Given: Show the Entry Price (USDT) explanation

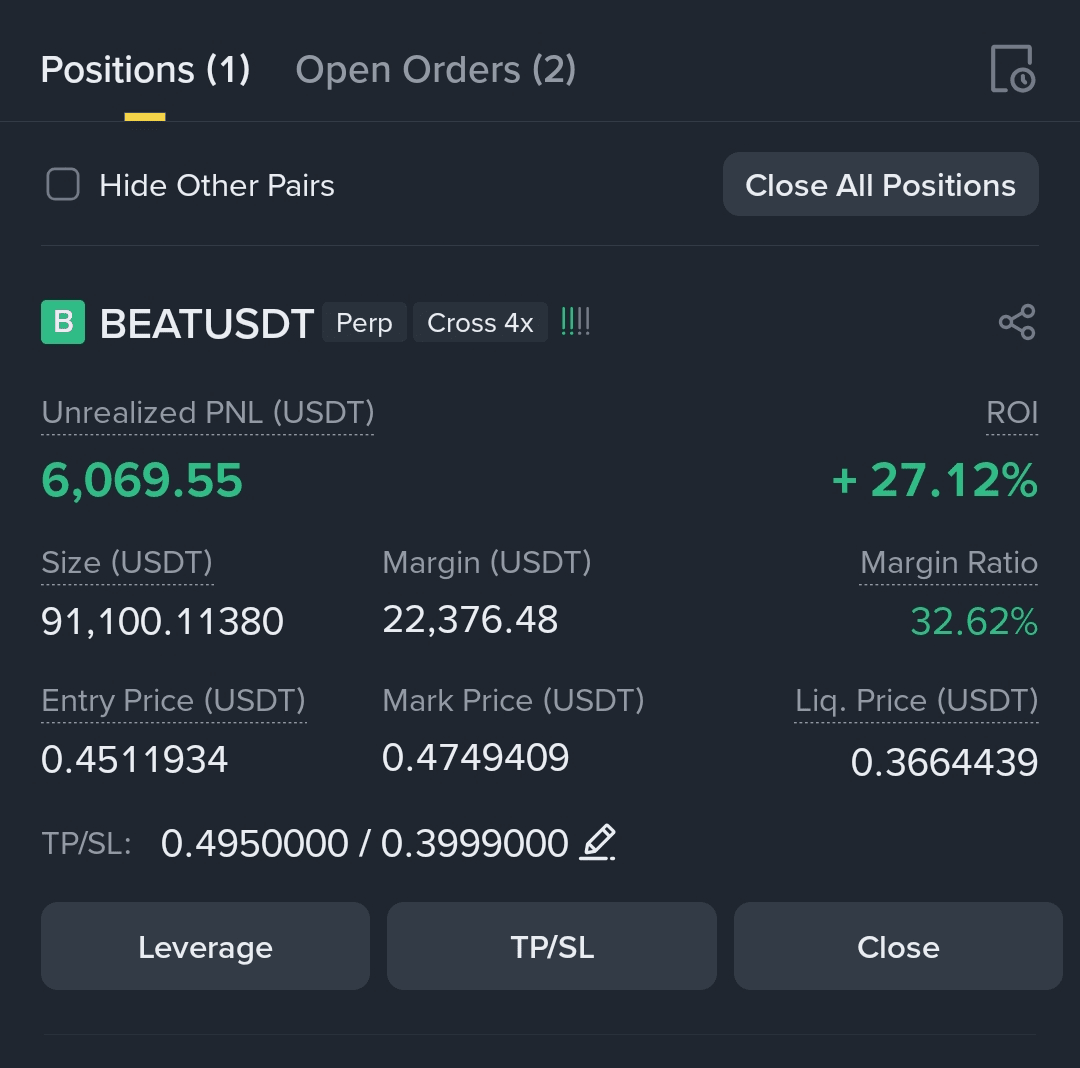Looking at the screenshot, I should (174, 701).
